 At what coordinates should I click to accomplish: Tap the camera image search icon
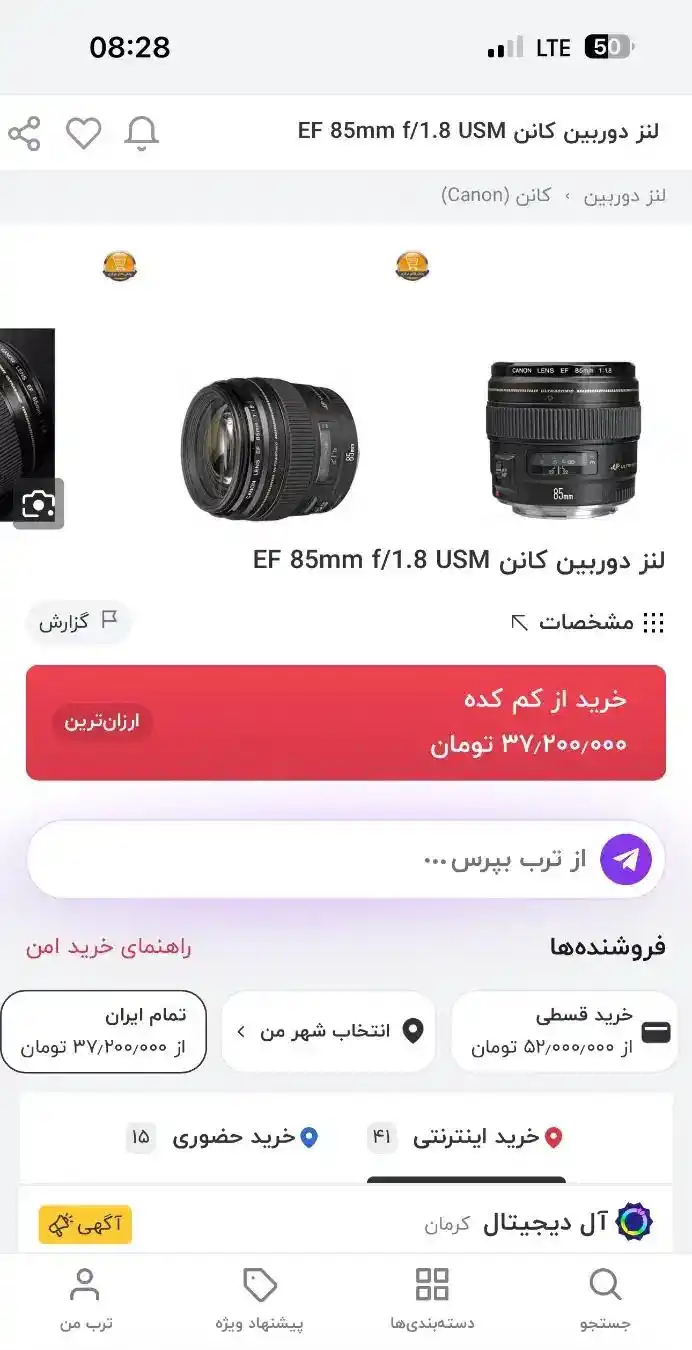click(x=38, y=504)
